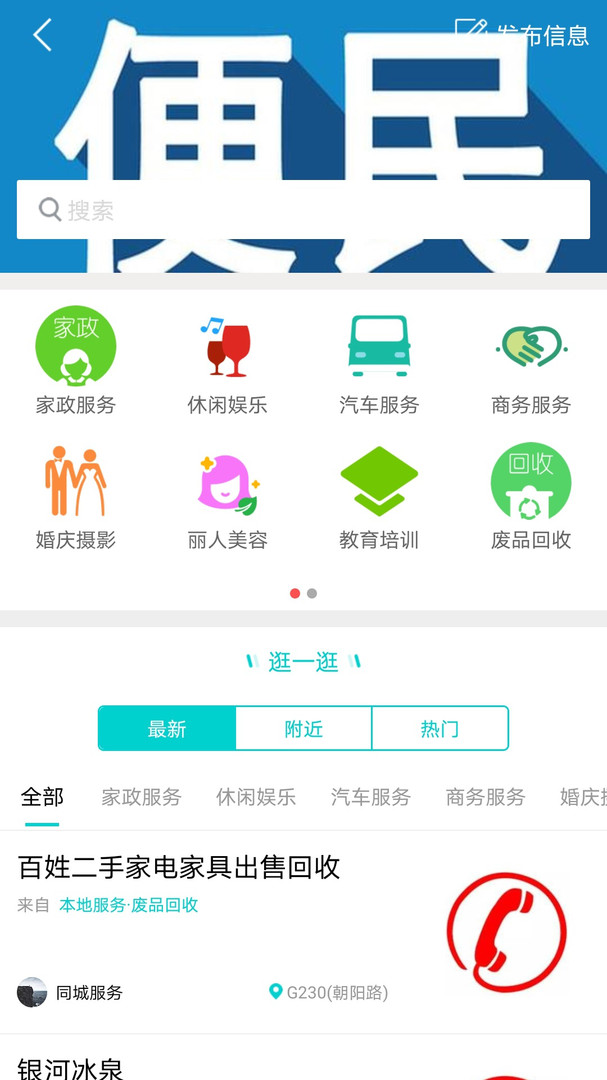Tap the second page indicator dot
This screenshot has width=607, height=1080.
point(312,593)
